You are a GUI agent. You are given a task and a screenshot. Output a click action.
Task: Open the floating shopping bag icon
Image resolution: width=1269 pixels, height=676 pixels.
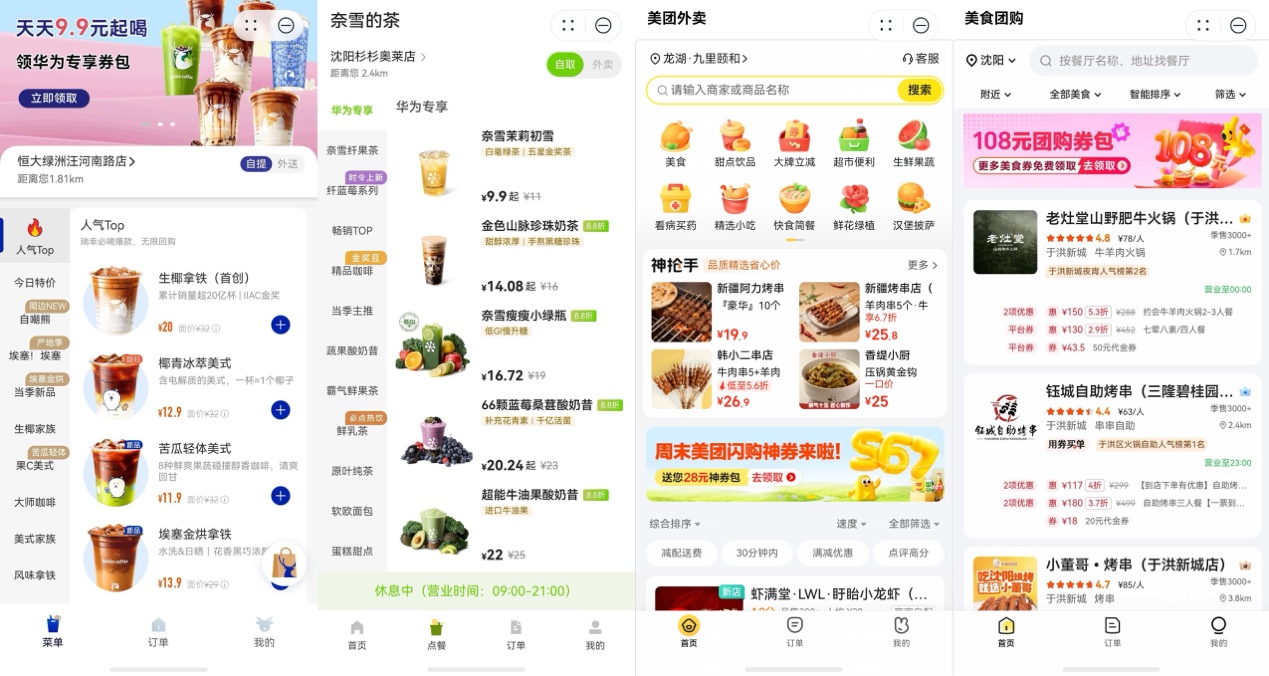pos(284,563)
